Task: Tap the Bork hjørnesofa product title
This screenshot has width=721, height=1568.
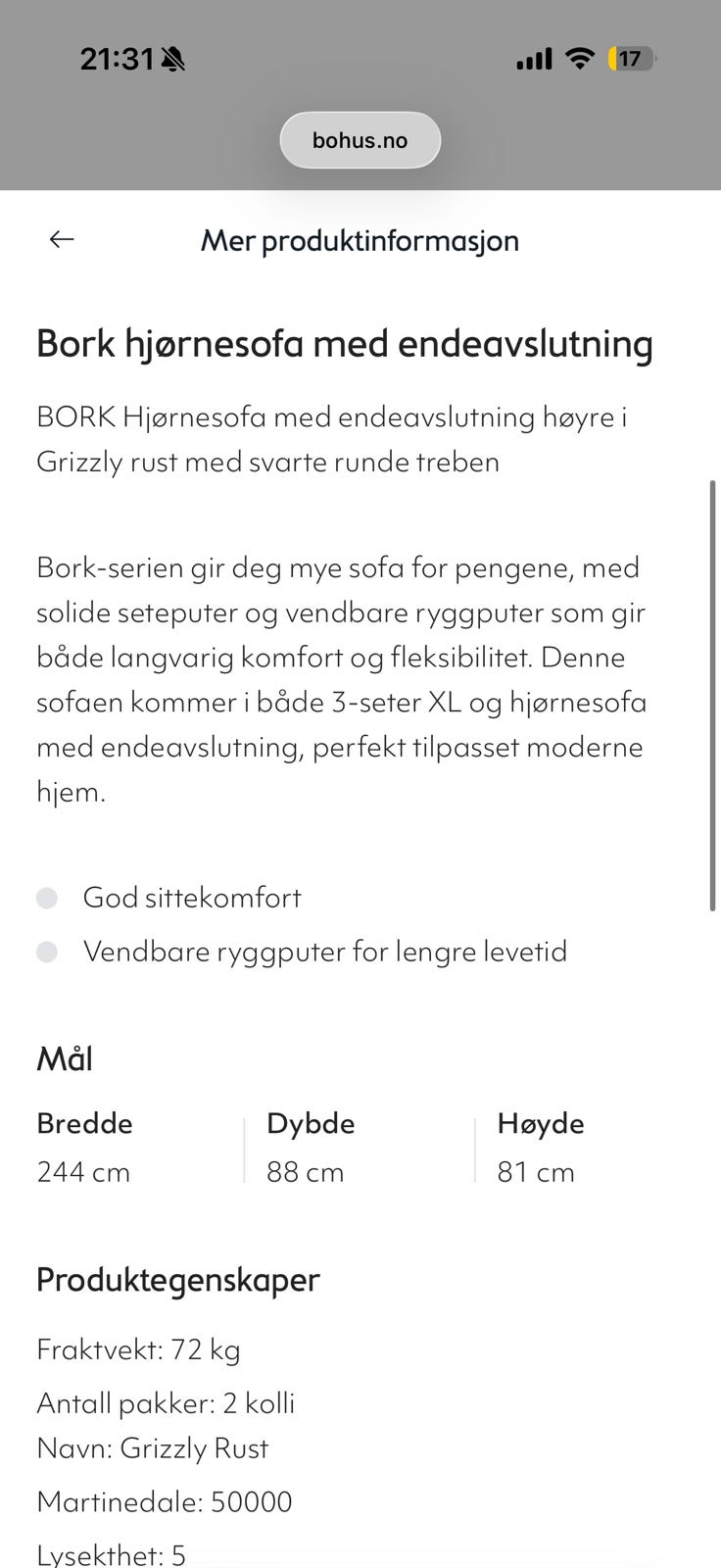Action: (x=345, y=344)
